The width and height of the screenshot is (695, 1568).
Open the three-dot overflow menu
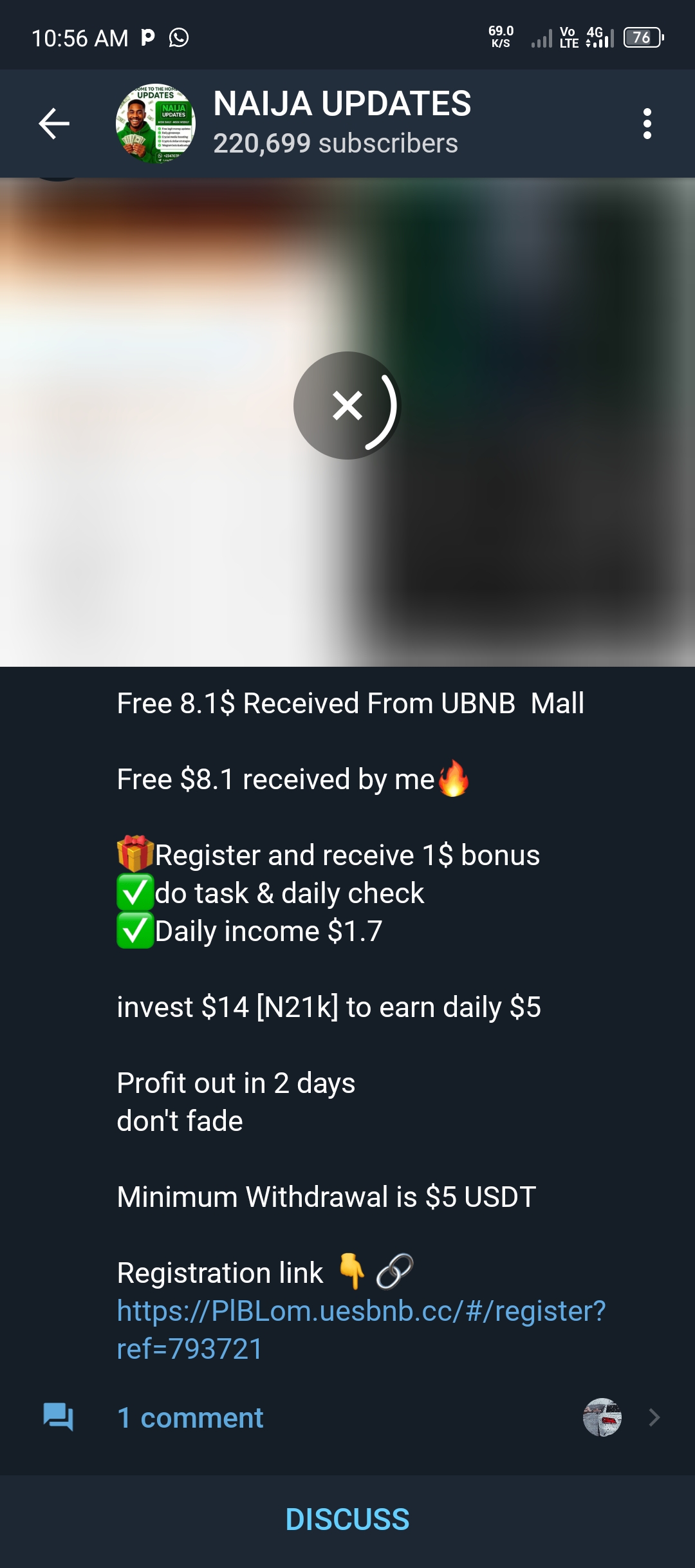tap(647, 124)
